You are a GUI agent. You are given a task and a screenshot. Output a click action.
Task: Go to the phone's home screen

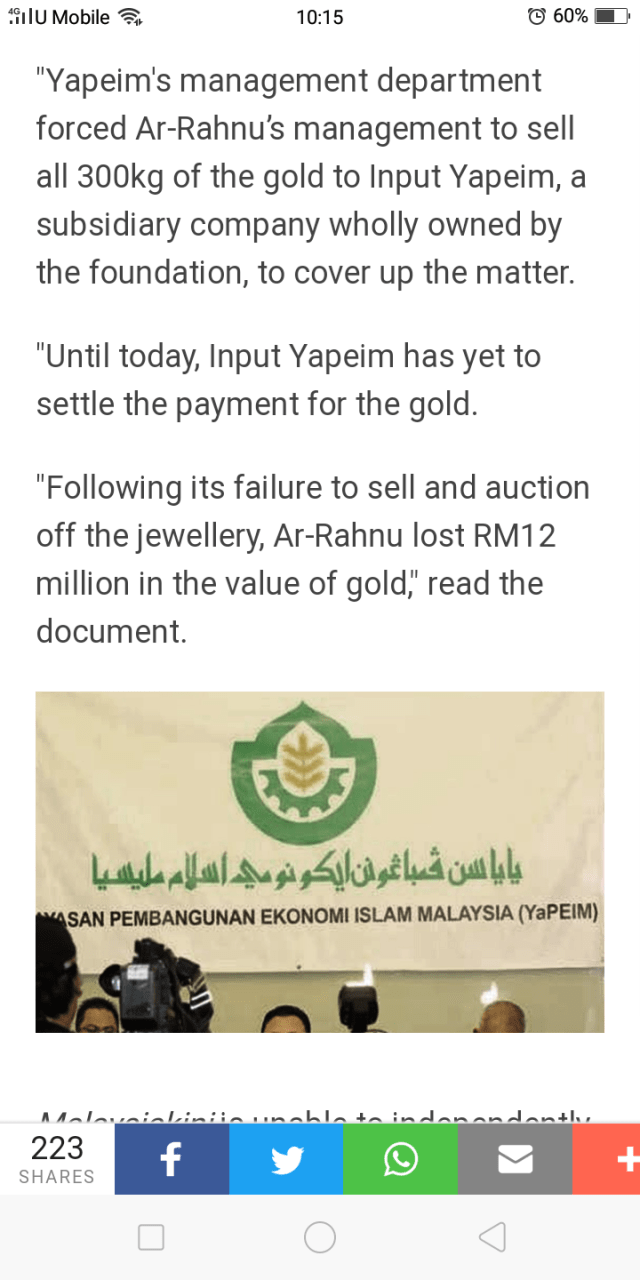pos(320,1238)
